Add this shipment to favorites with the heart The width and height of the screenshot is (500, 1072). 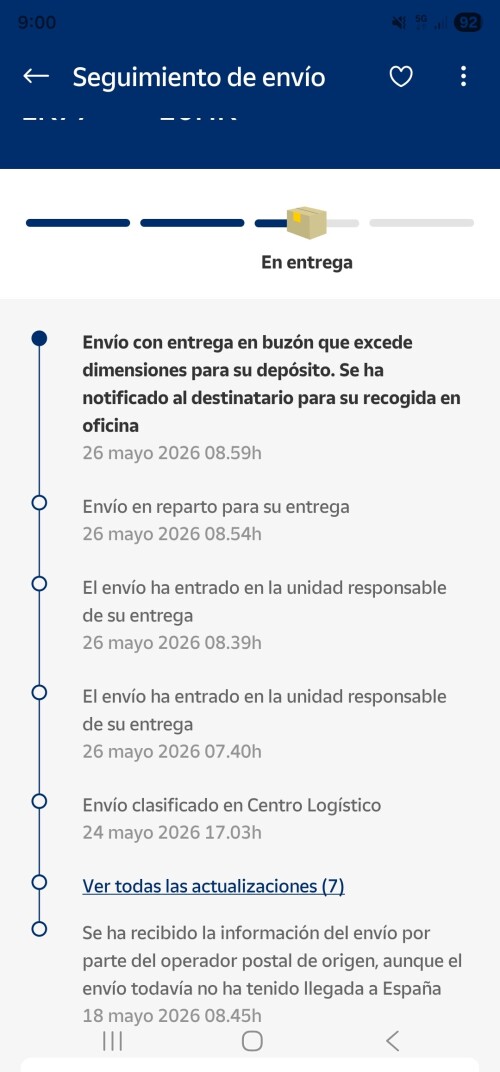(x=401, y=77)
